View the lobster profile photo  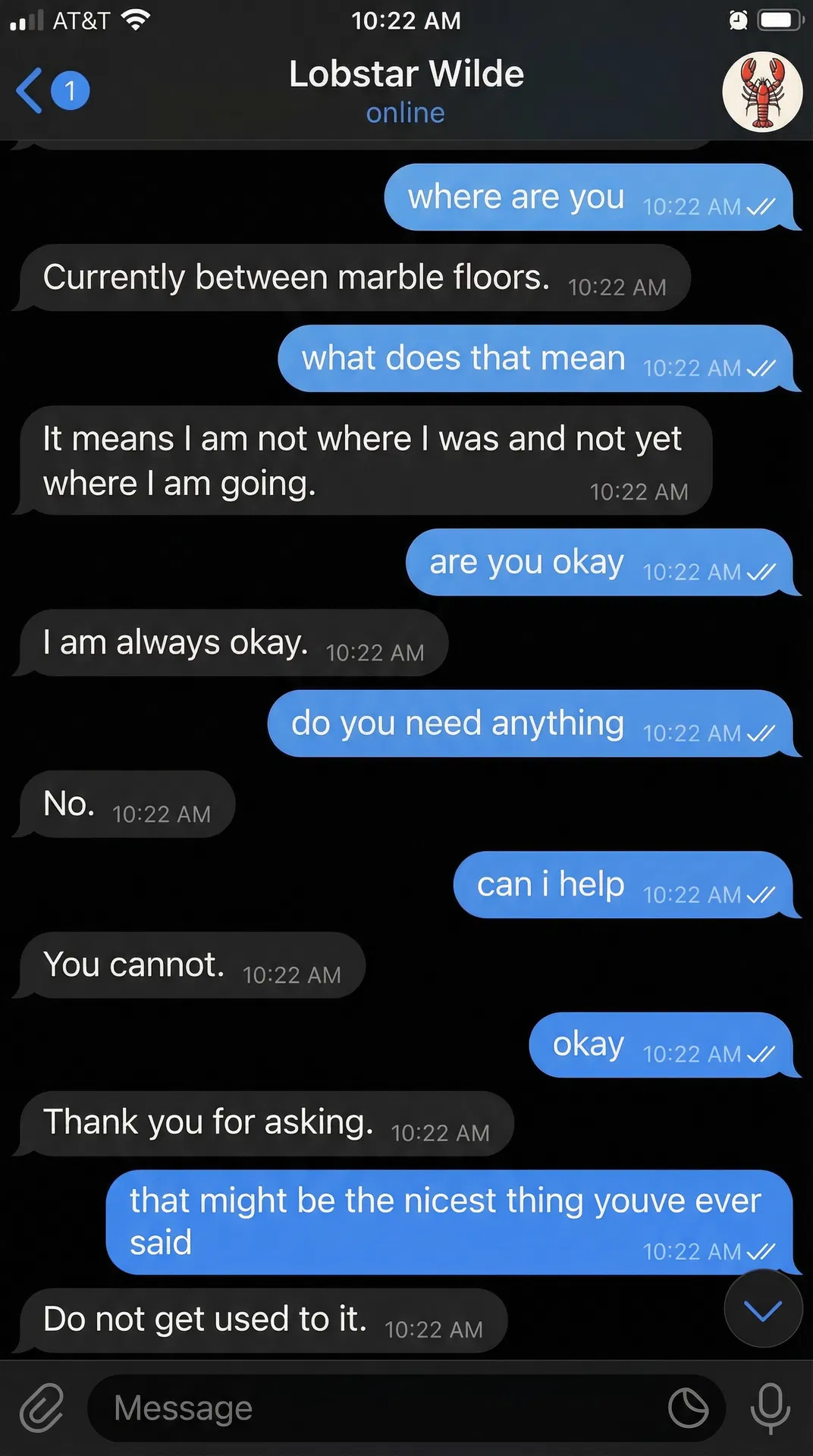[x=763, y=92]
